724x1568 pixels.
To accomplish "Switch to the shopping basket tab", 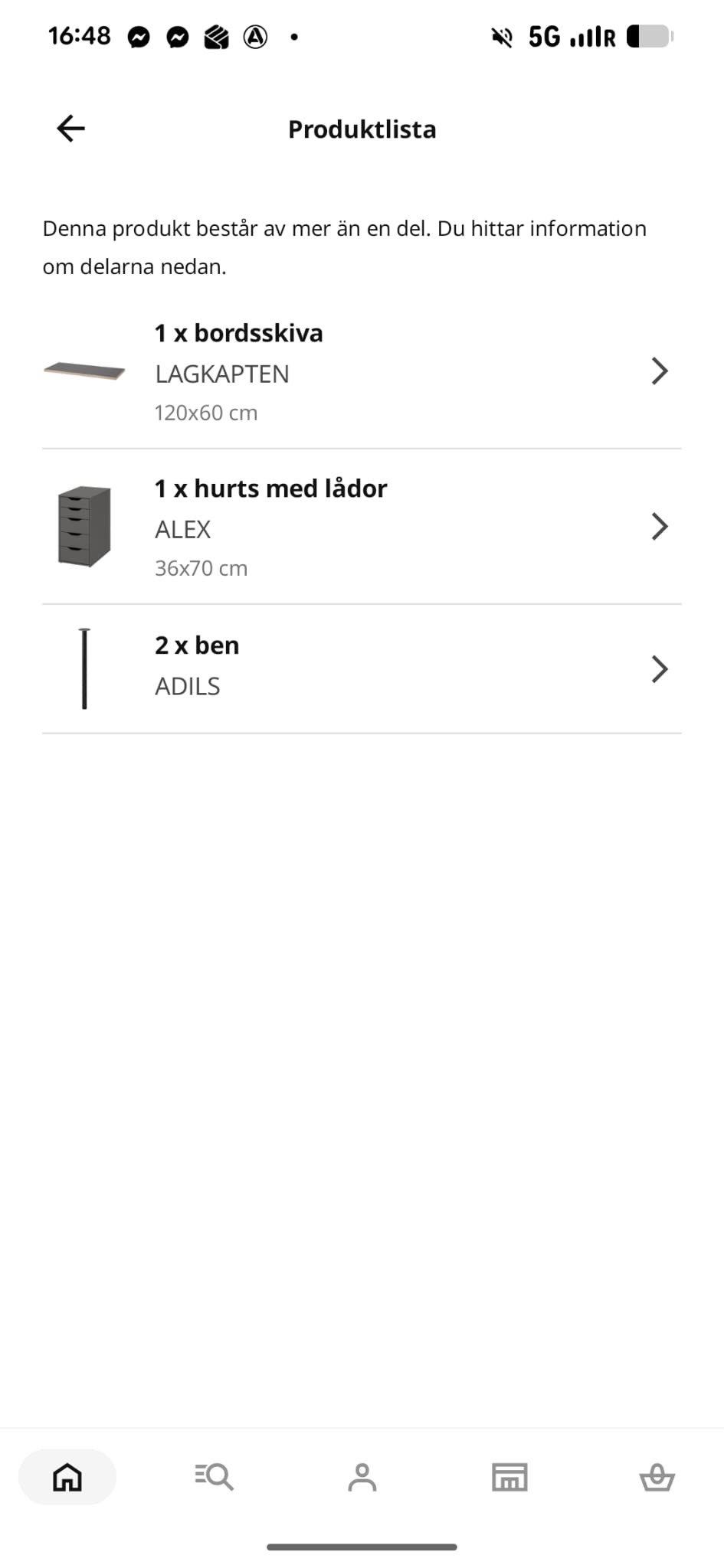I will point(657,1477).
